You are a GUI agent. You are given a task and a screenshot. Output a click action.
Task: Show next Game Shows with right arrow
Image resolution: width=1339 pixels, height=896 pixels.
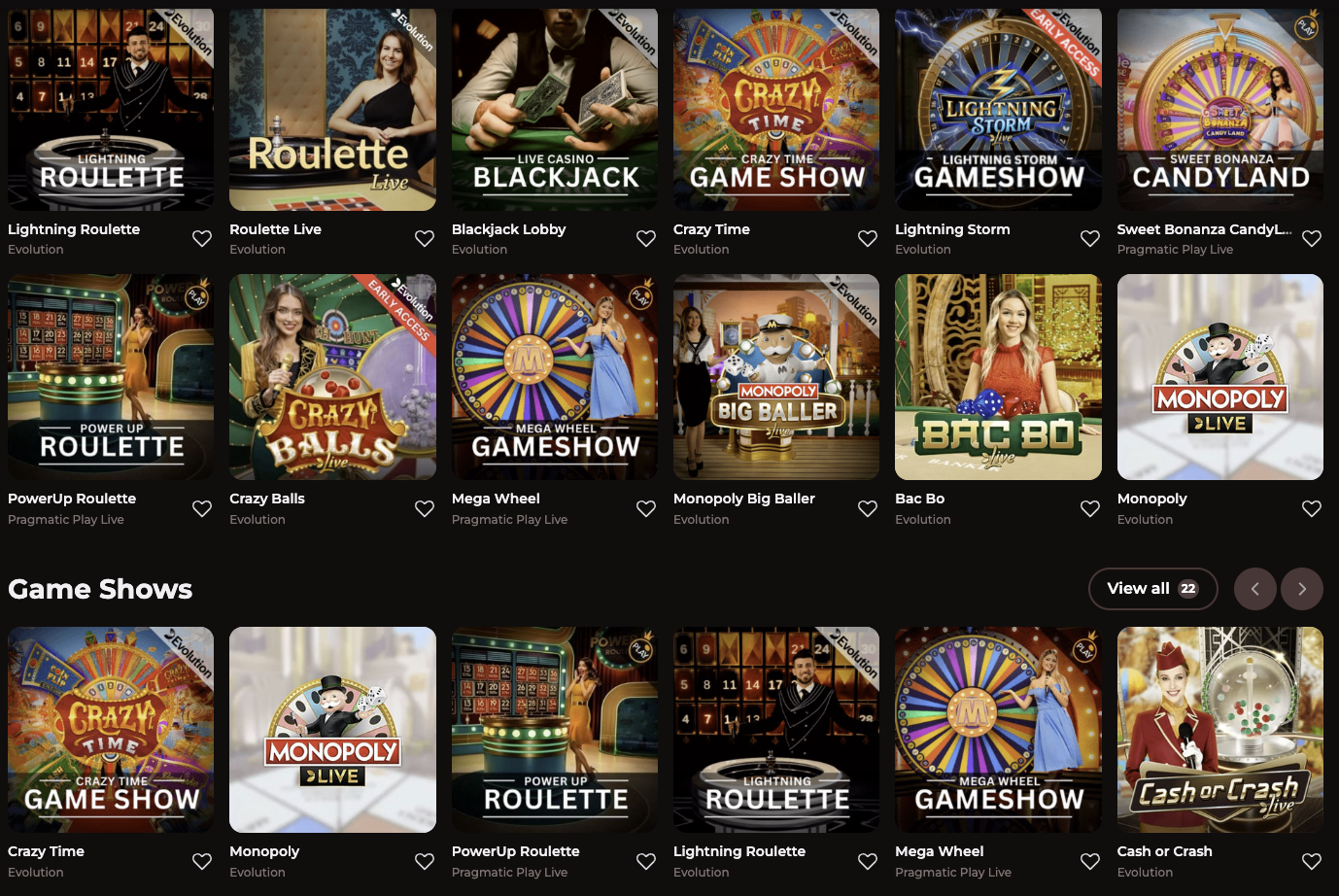pos(1302,589)
